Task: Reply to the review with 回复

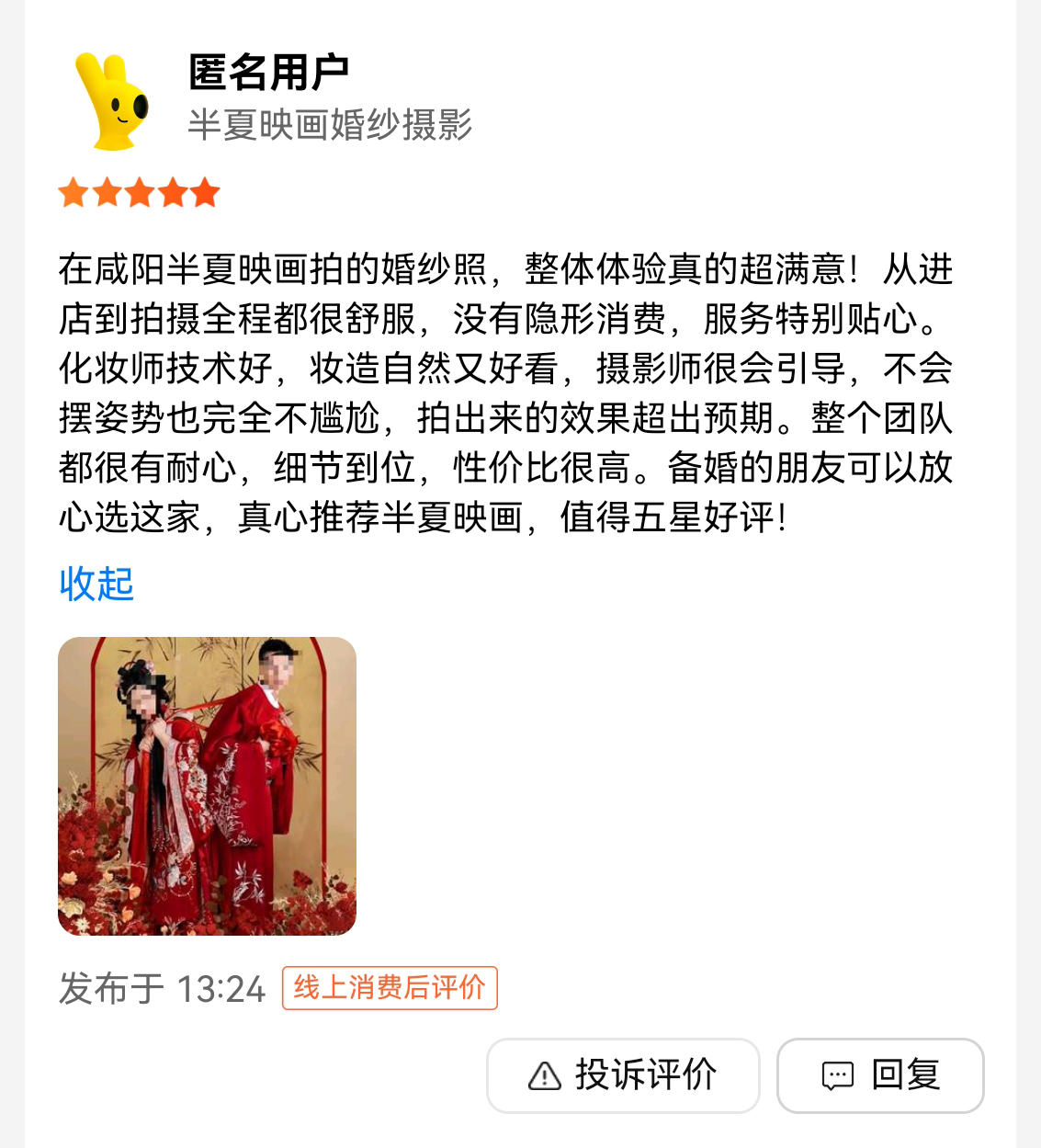Action: 880,1074
